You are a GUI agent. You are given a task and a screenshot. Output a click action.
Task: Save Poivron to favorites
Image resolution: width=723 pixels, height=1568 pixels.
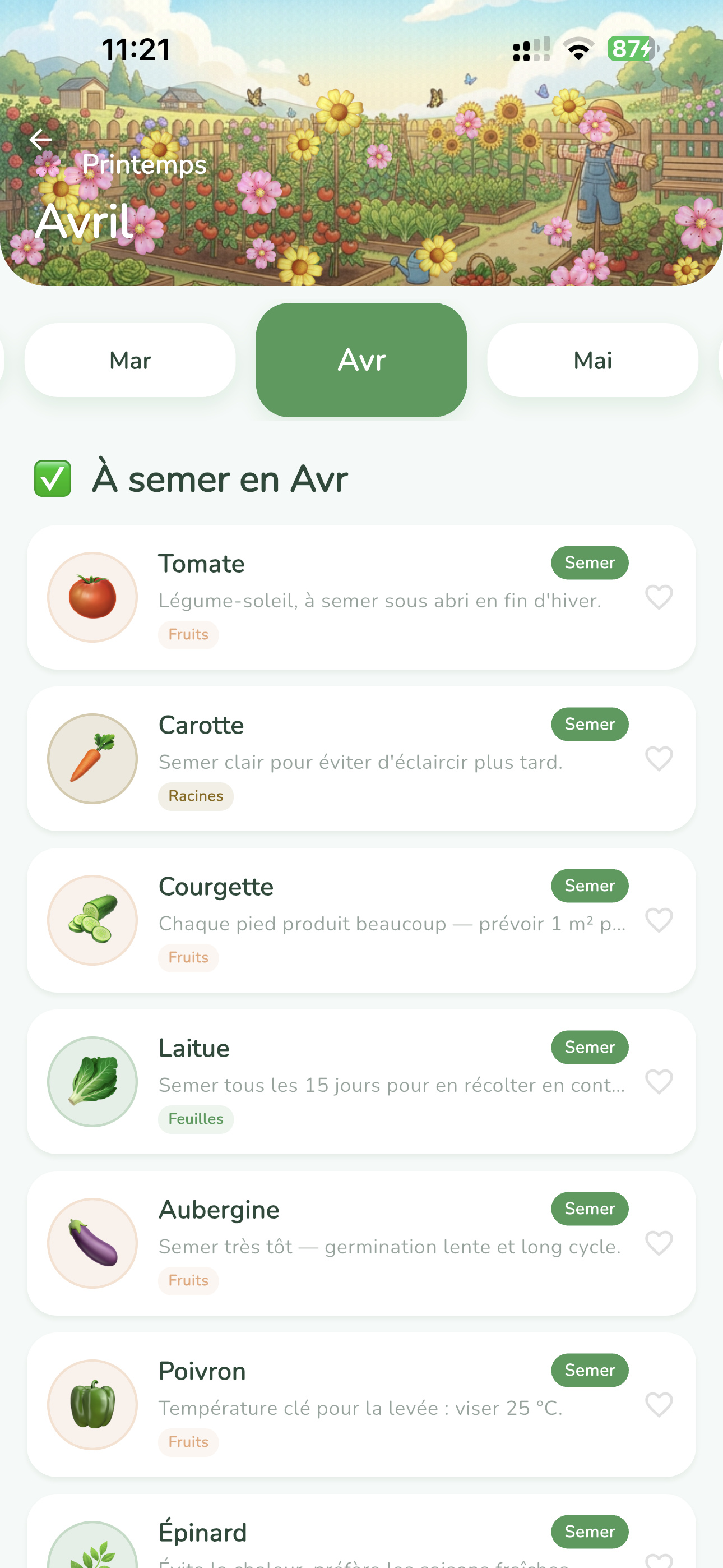point(659,1404)
